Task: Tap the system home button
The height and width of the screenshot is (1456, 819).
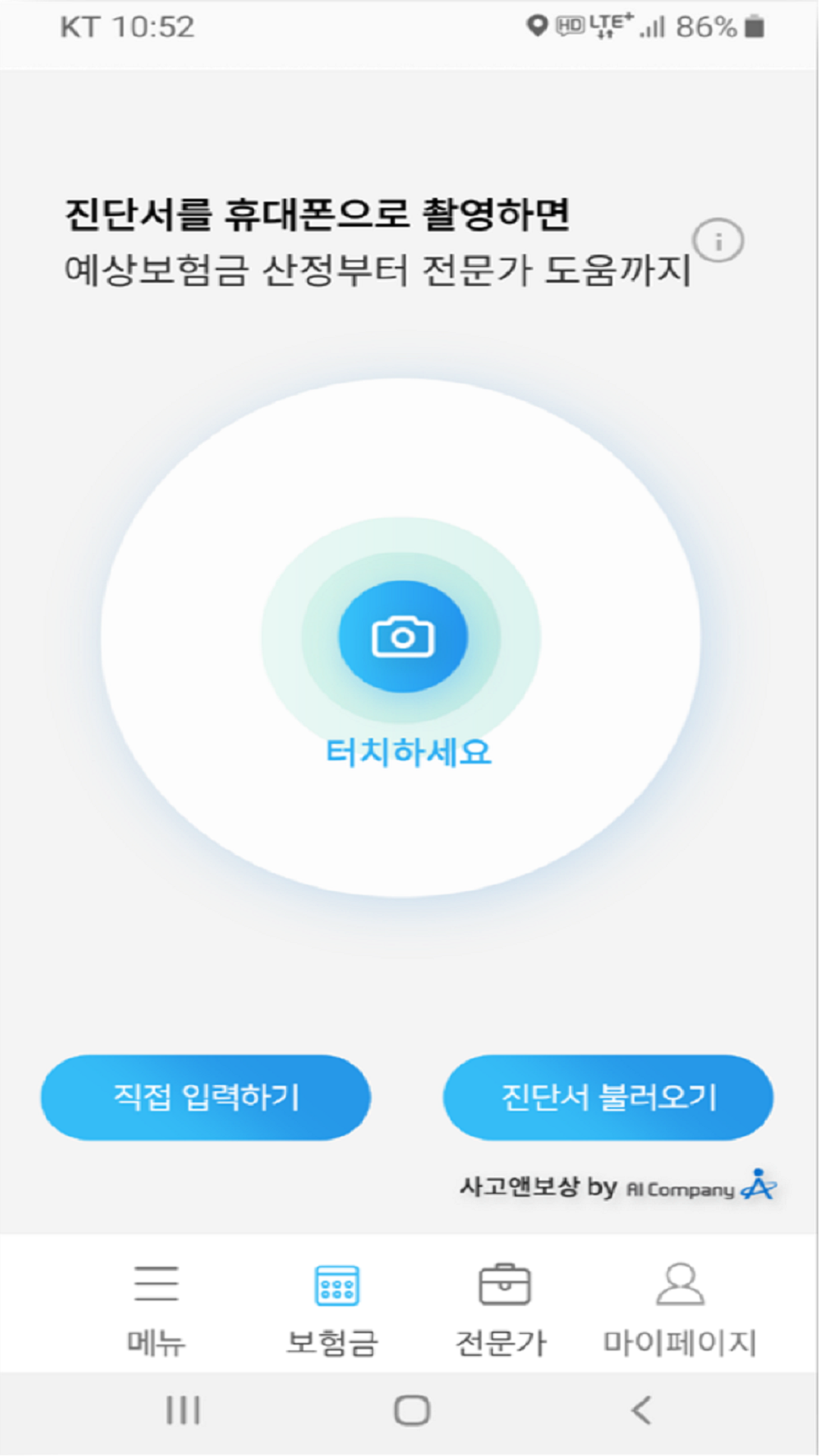Action: pyautogui.click(x=412, y=1410)
